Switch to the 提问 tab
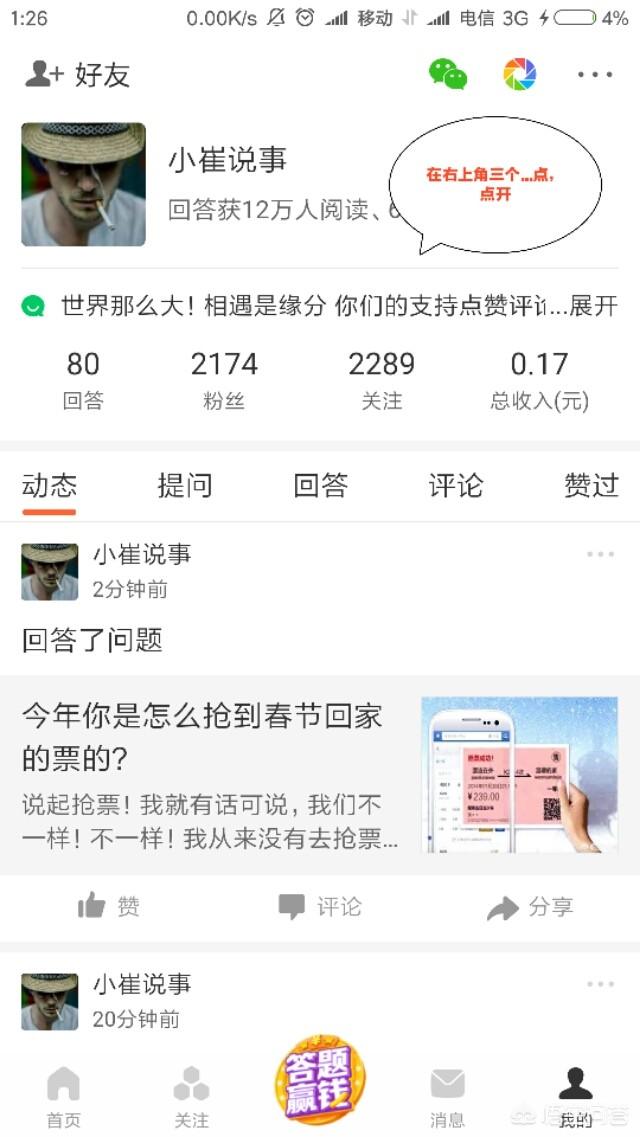 [x=185, y=486]
